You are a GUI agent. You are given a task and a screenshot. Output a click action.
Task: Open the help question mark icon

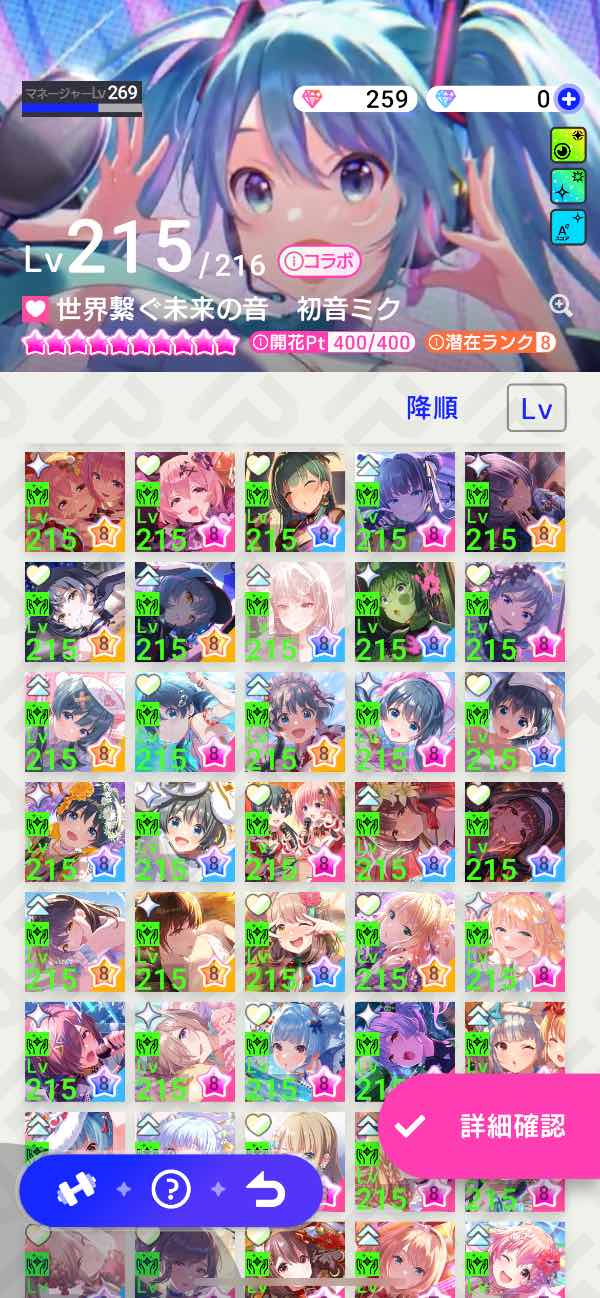pos(171,1190)
